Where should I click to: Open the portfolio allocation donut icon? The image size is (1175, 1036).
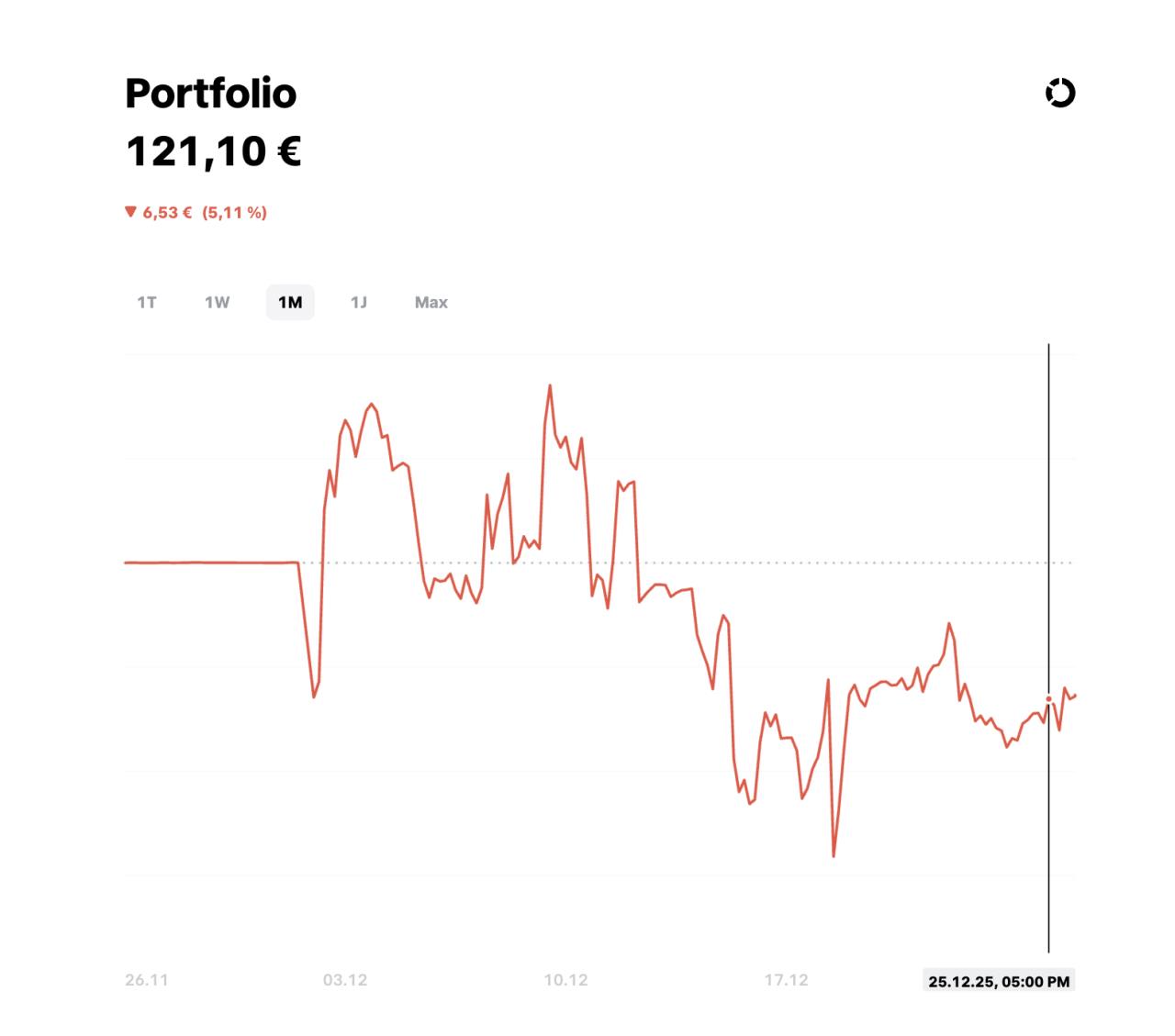coord(1060,93)
